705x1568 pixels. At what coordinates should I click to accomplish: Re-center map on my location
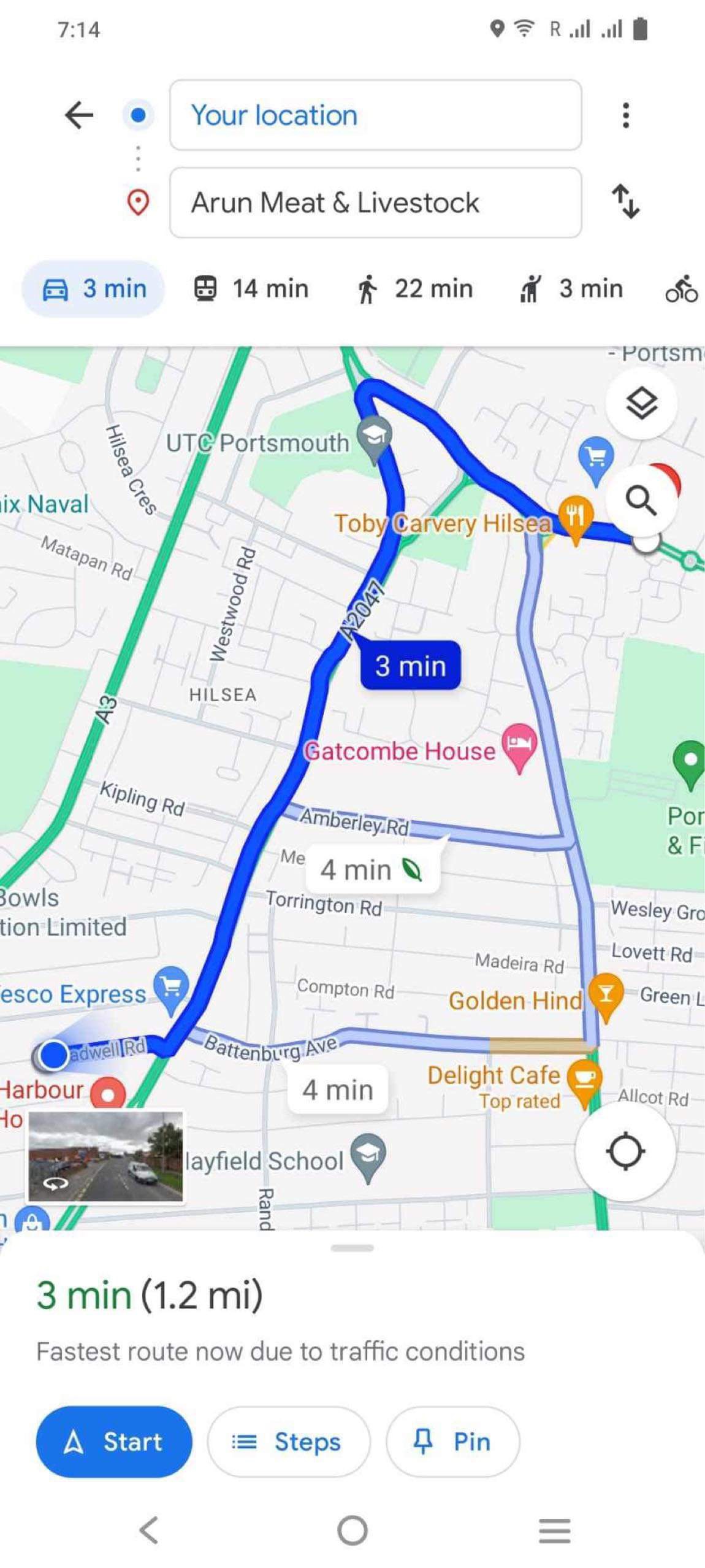pos(625,1151)
